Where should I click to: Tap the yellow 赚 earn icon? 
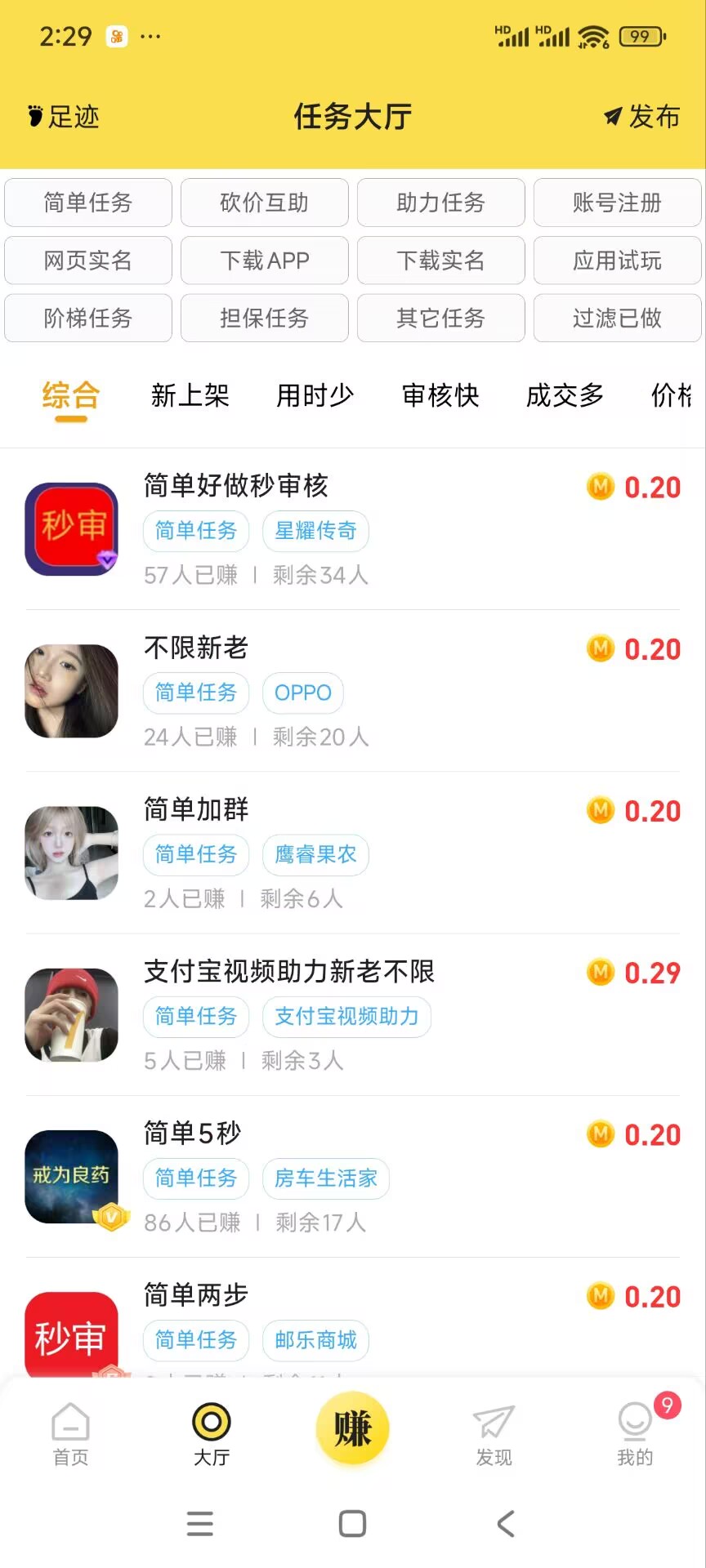point(352,1429)
